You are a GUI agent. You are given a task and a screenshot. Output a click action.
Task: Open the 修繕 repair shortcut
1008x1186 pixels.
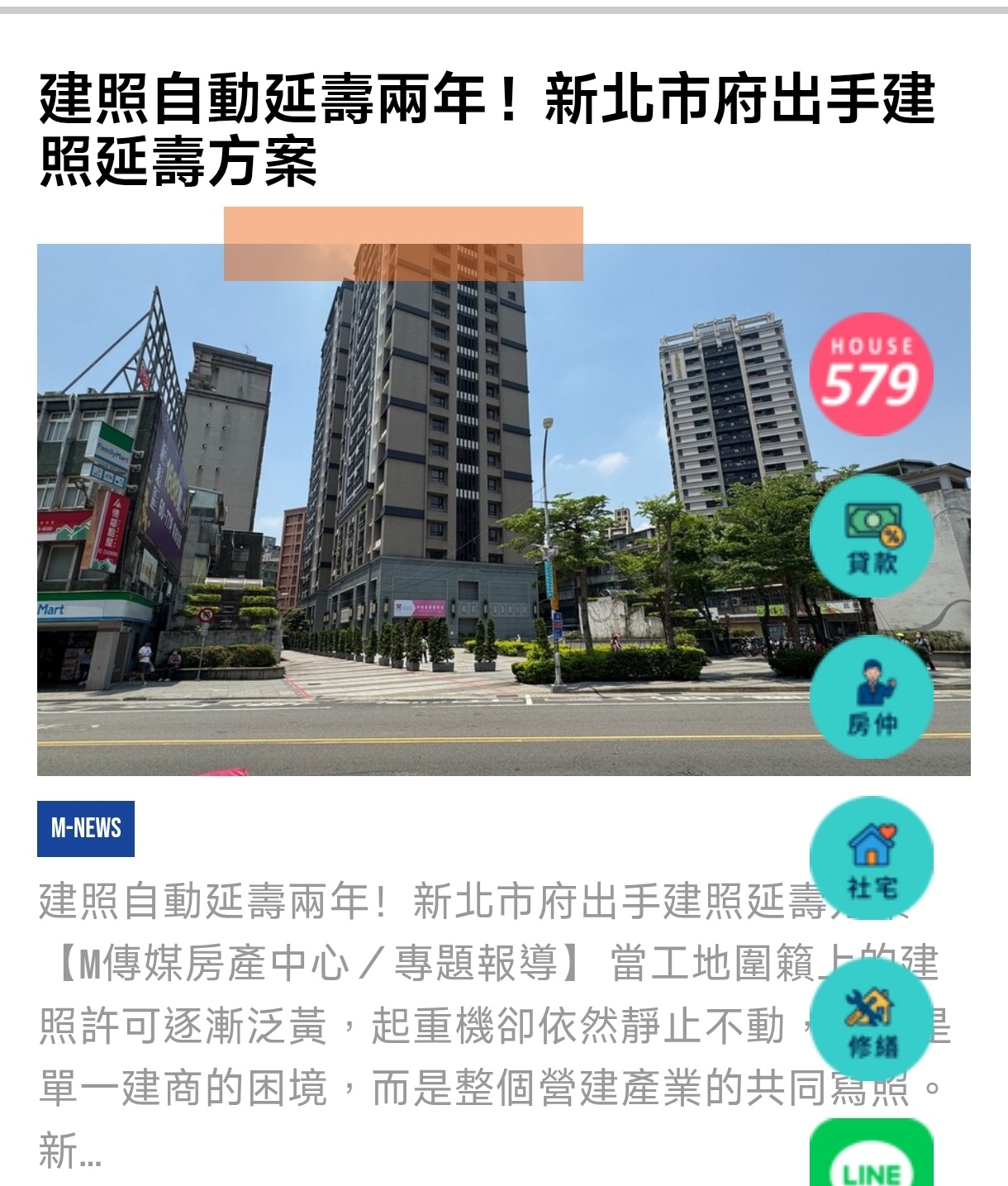(872, 1019)
